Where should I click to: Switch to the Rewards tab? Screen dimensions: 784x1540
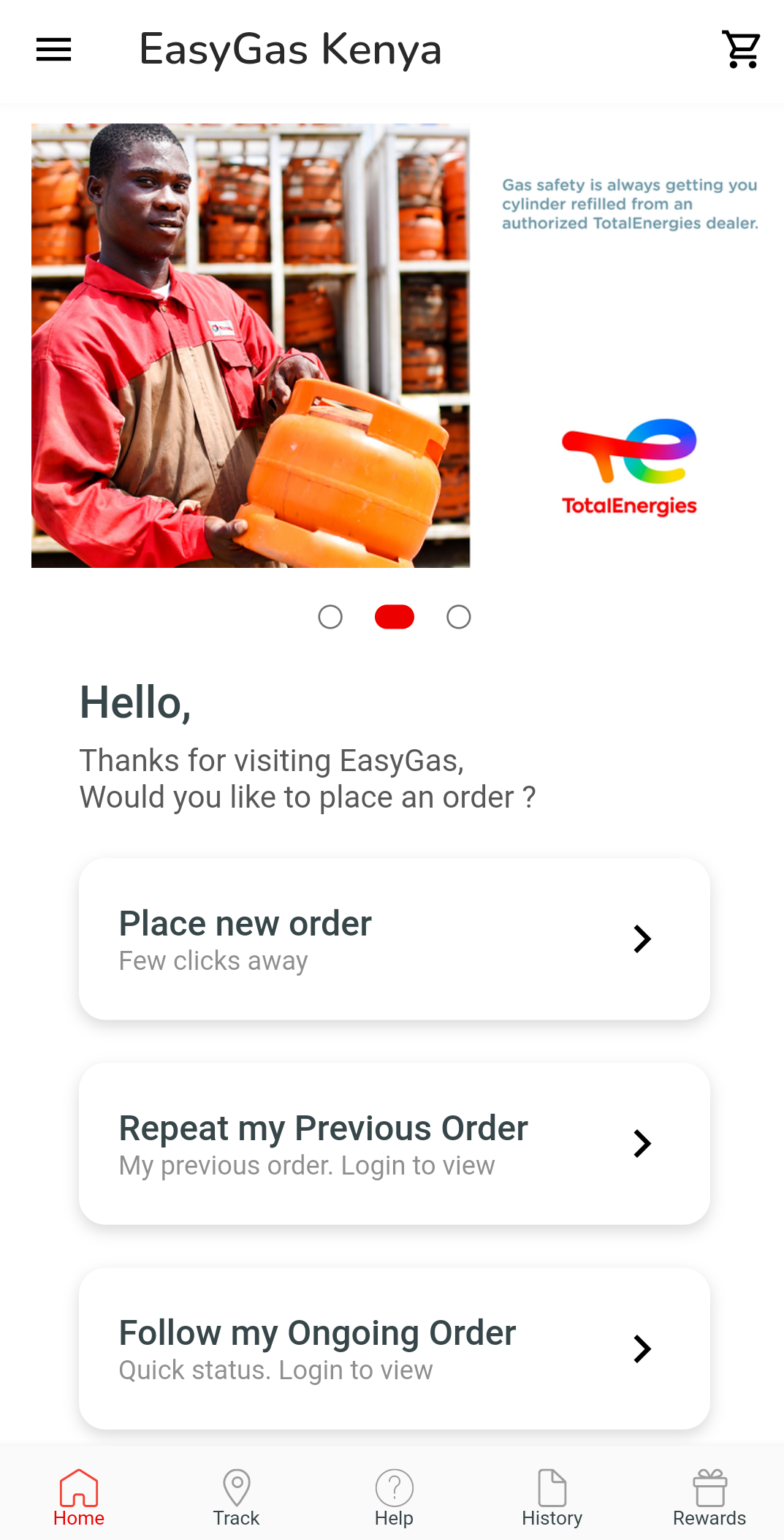(x=709, y=1497)
